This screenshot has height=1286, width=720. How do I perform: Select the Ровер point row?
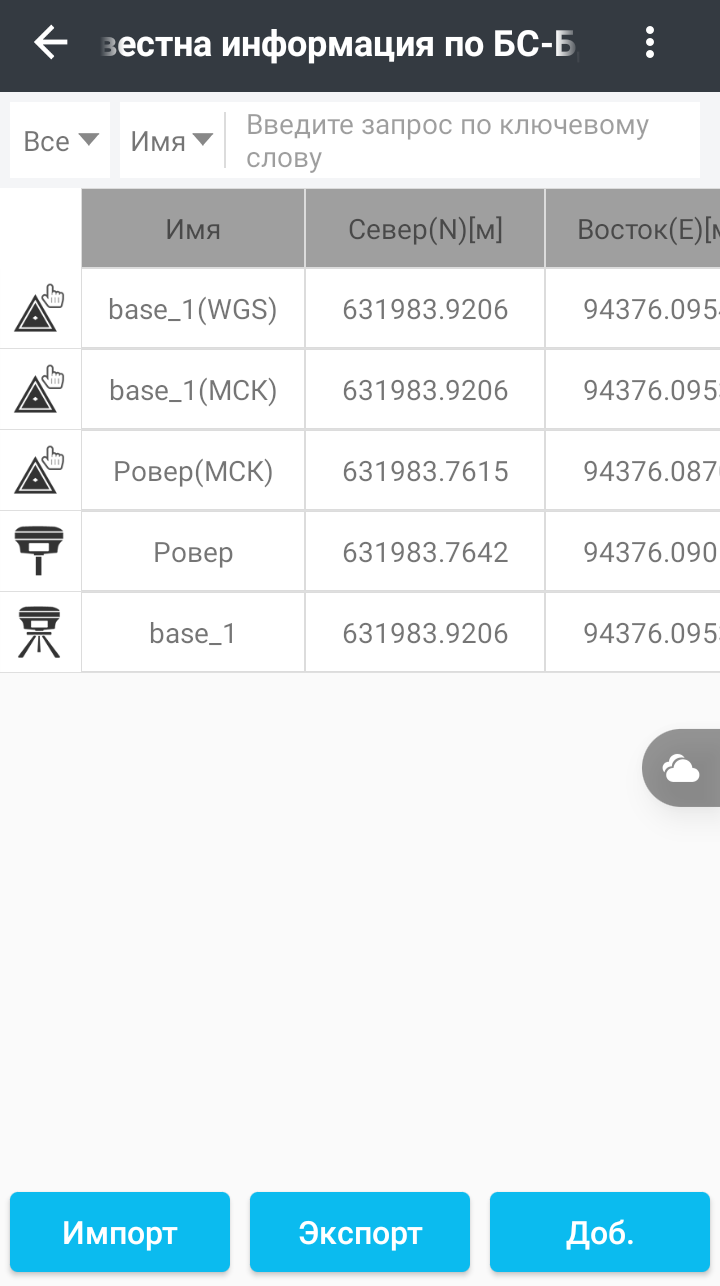pyautogui.click(x=360, y=553)
